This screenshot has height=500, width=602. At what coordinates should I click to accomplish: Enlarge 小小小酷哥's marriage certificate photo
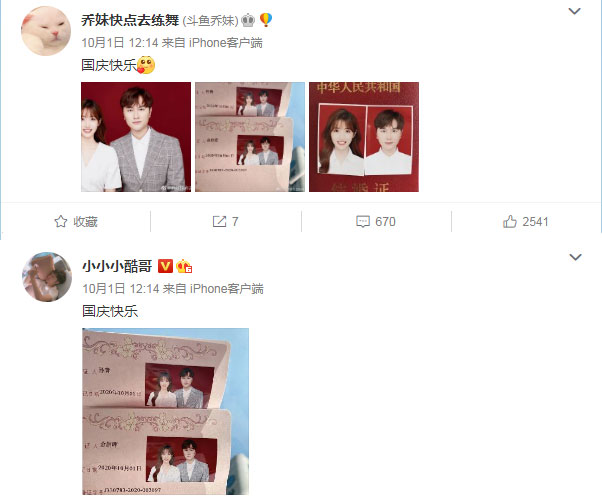[165, 411]
